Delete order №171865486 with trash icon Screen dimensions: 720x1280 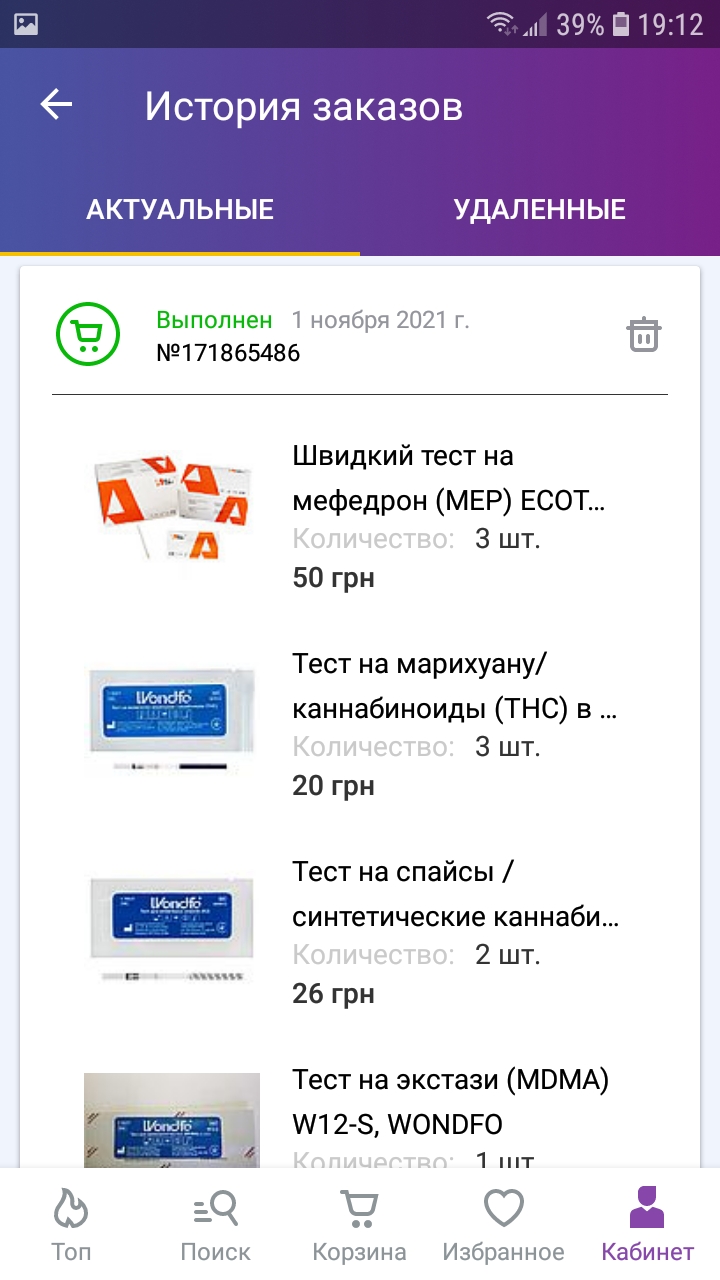[x=644, y=334]
